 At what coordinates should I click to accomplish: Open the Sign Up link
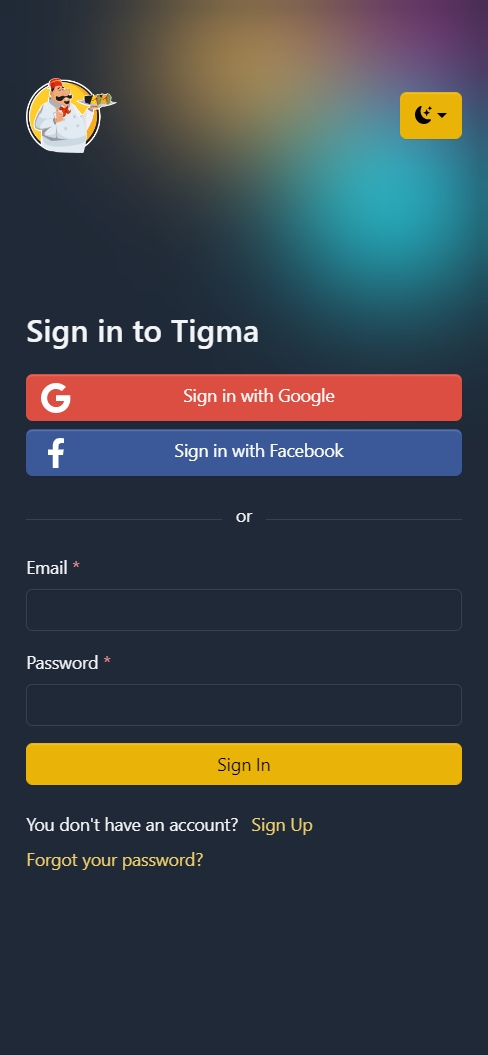click(281, 825)
